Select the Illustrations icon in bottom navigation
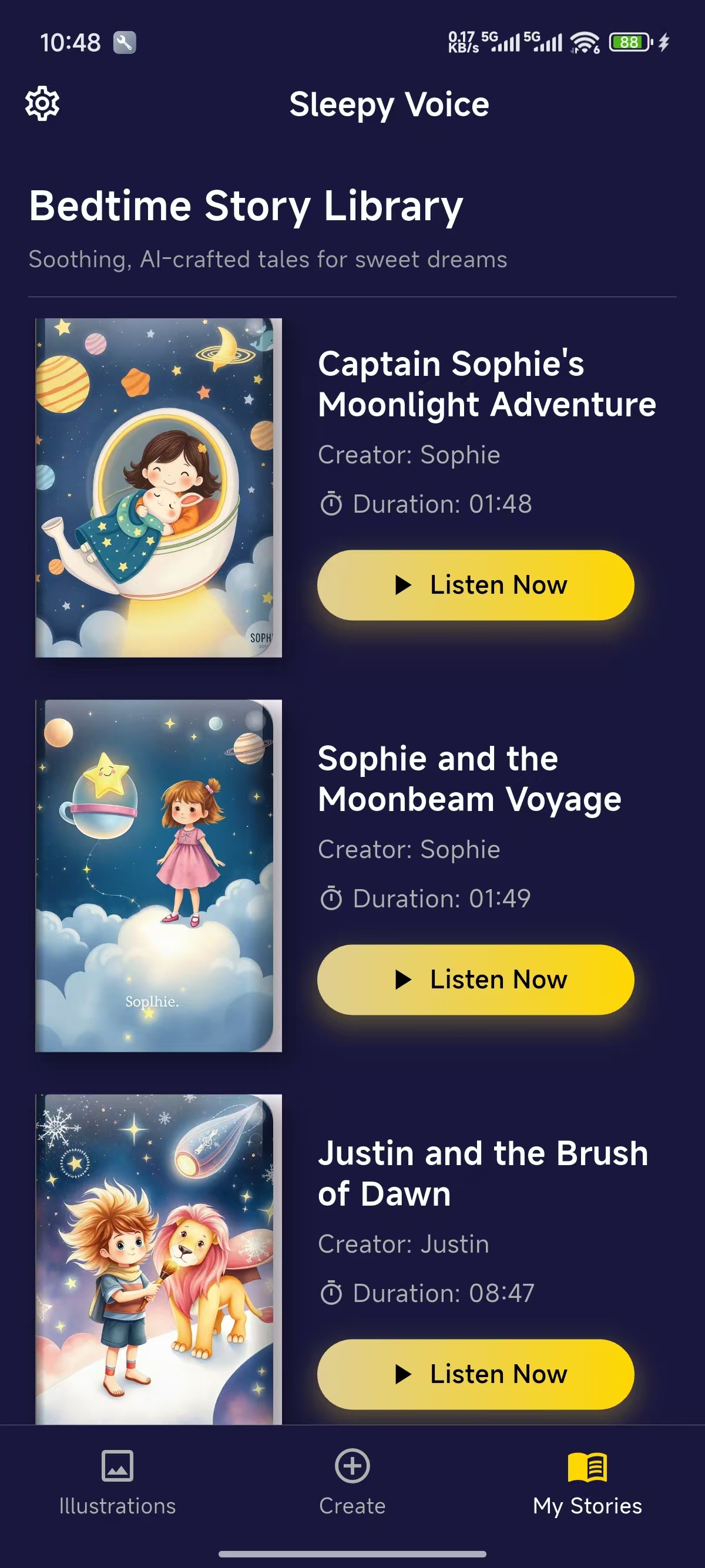The width and height of the screenshot is (705, 1568). click(118, 1467)
